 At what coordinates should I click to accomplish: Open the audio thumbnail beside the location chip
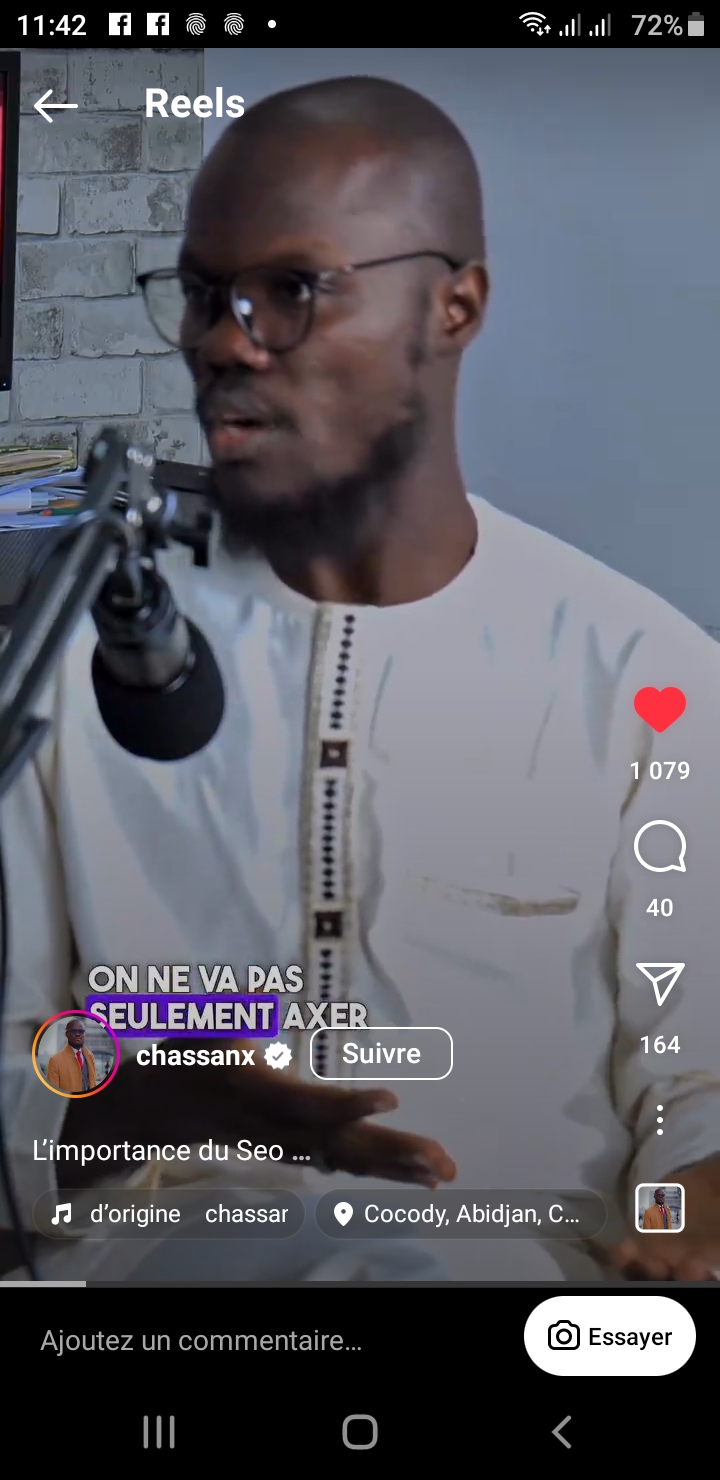pos(660,1208)
